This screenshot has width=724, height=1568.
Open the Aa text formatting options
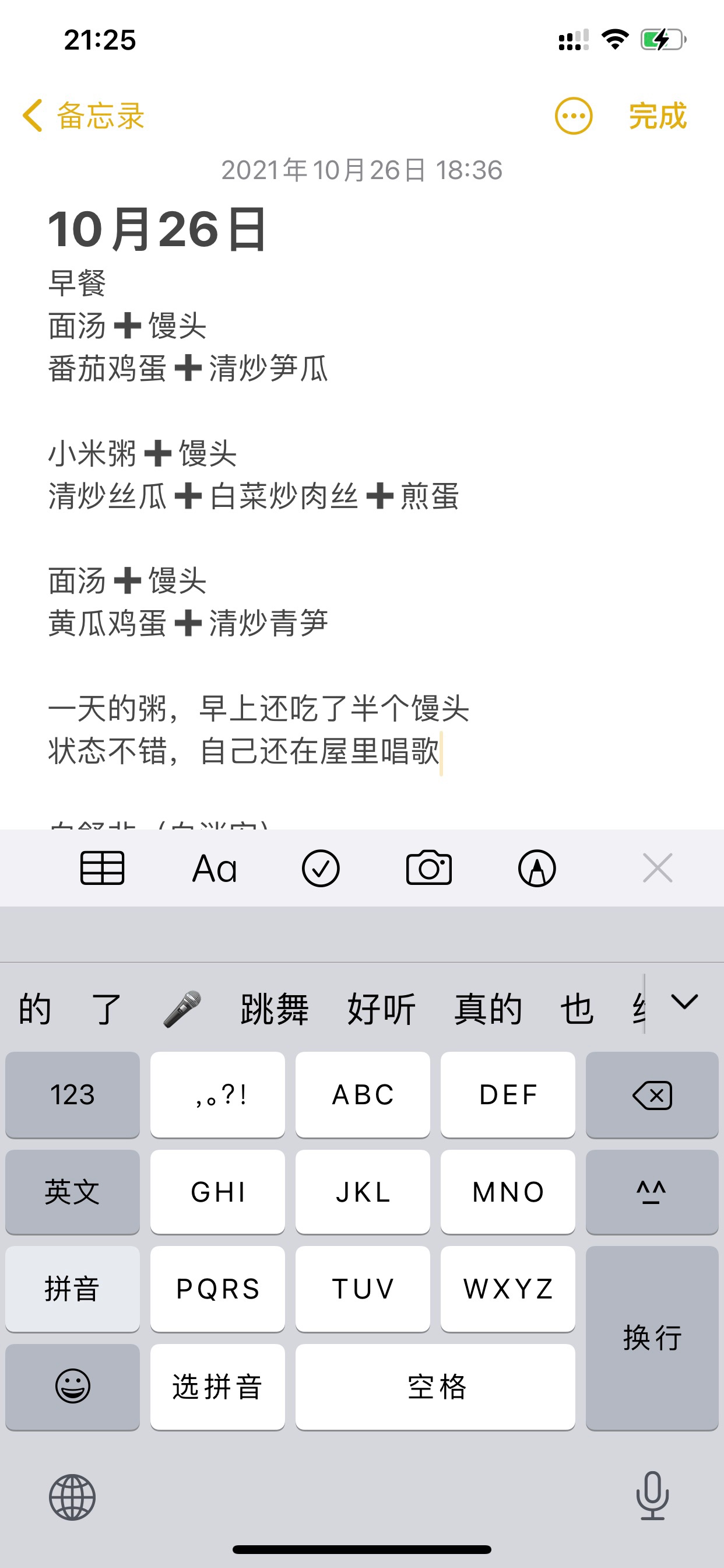[x=214, y=868]
